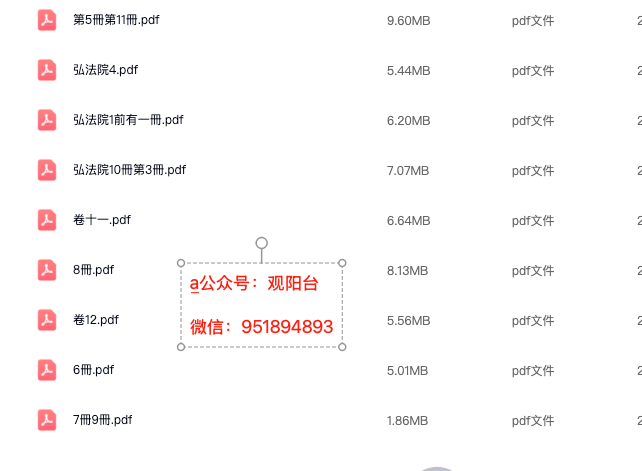Open the file 弘法院4.pdf
The width and height of the screenshot is (642, 471).
click(105, 70)
